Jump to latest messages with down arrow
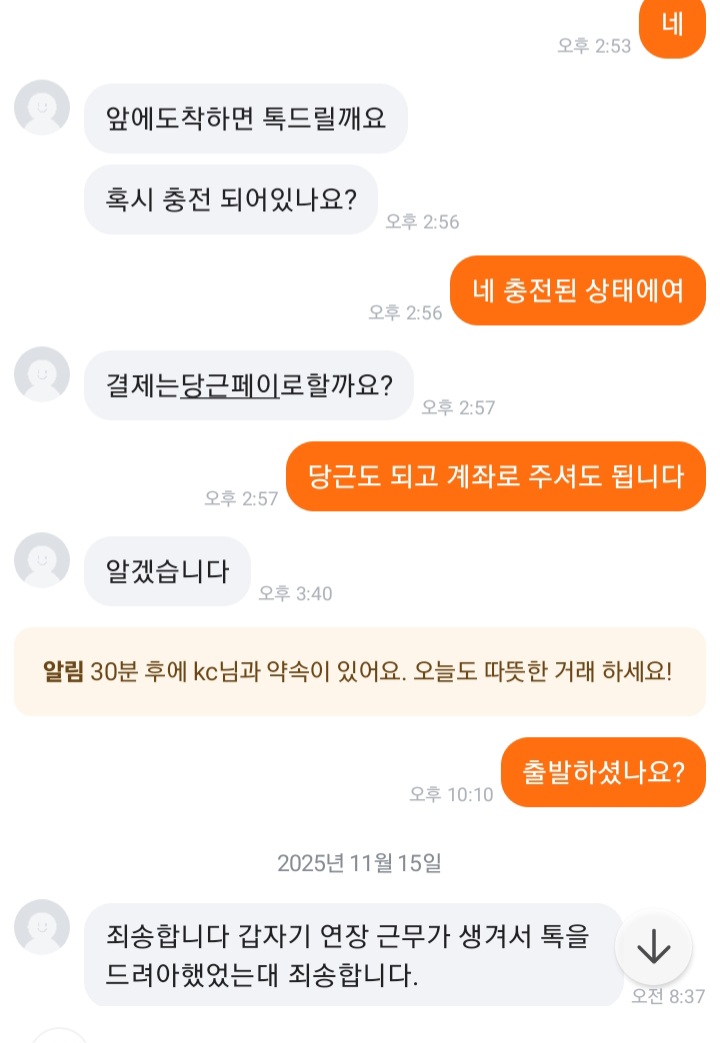 (x=653, y=947)
